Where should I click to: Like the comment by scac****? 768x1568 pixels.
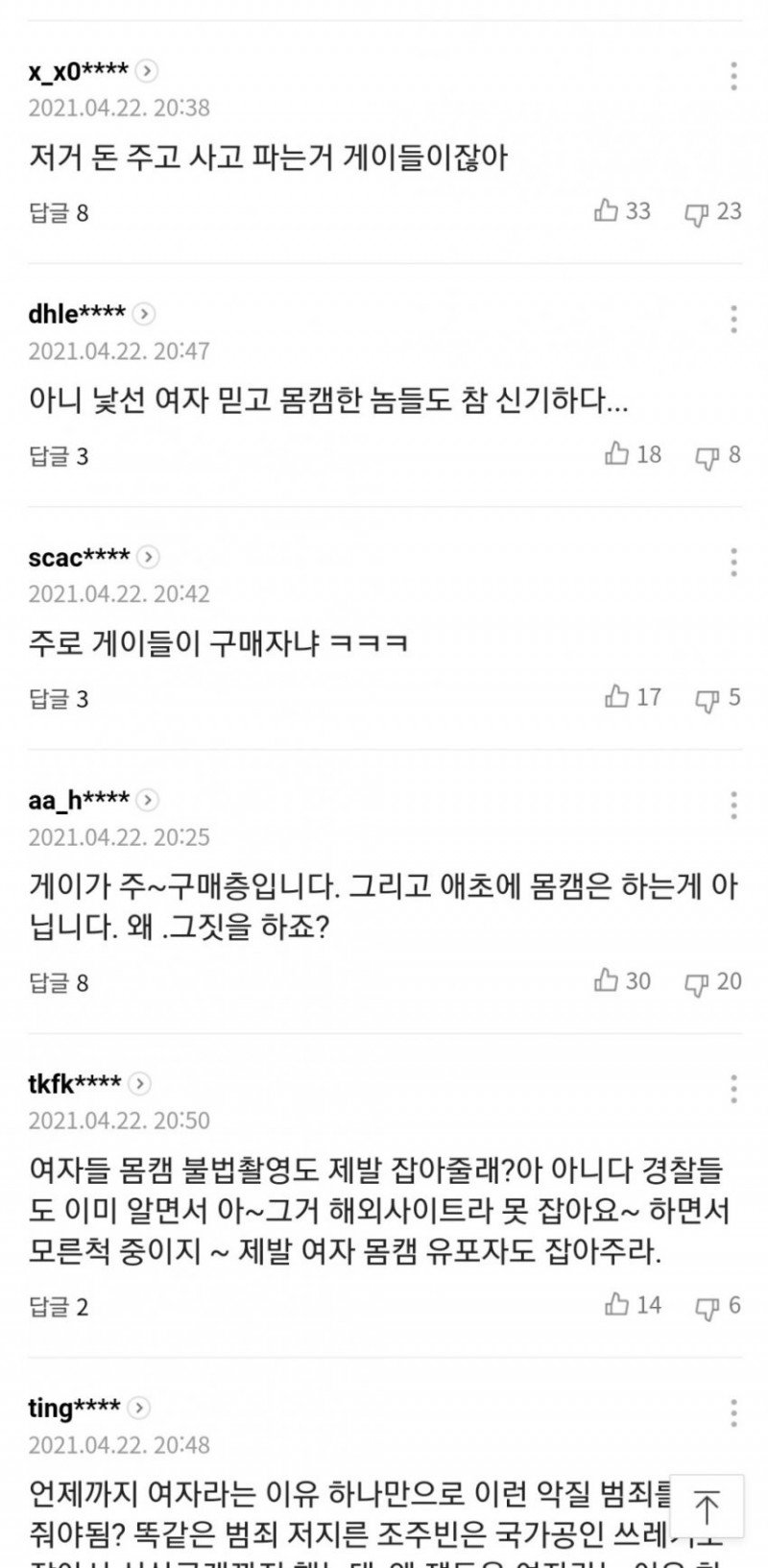pos(617,696)
